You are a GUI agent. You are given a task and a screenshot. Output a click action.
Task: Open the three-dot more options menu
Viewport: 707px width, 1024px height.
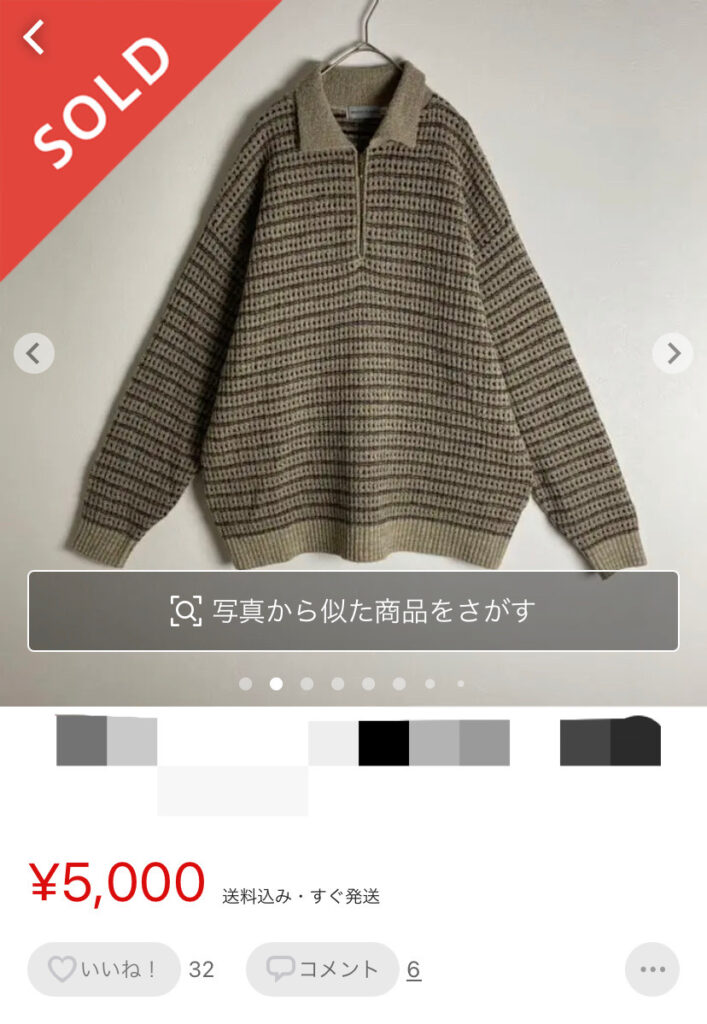tap(652, 969)
